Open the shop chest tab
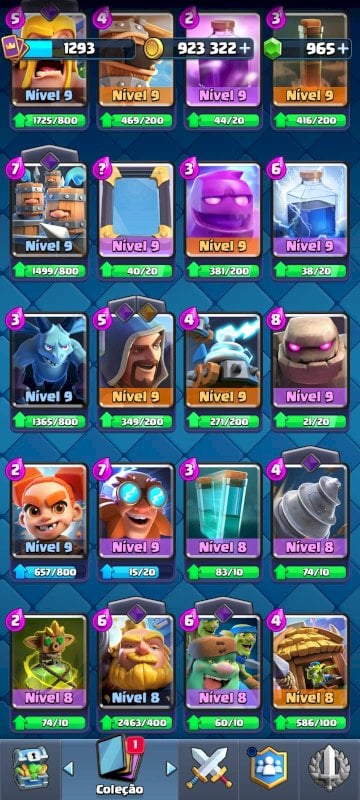The image size is (360, 800). [x=30, y=768]
